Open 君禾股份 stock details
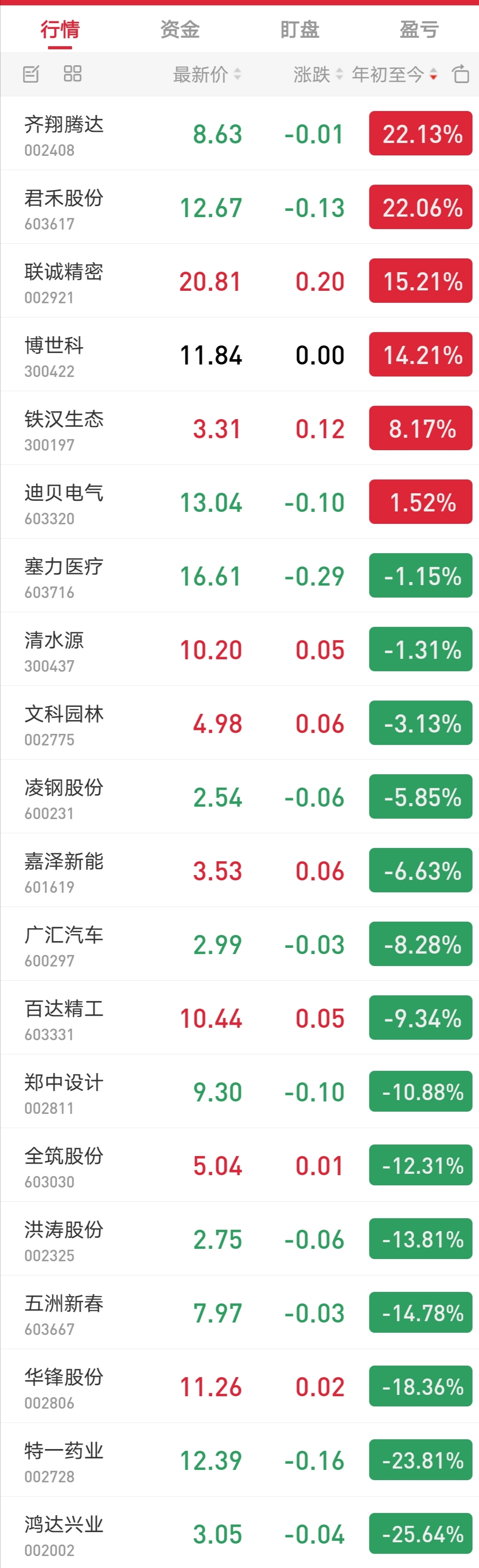Image resolution: width=479 pixels, height=1568 pixels. click(64, 207)
